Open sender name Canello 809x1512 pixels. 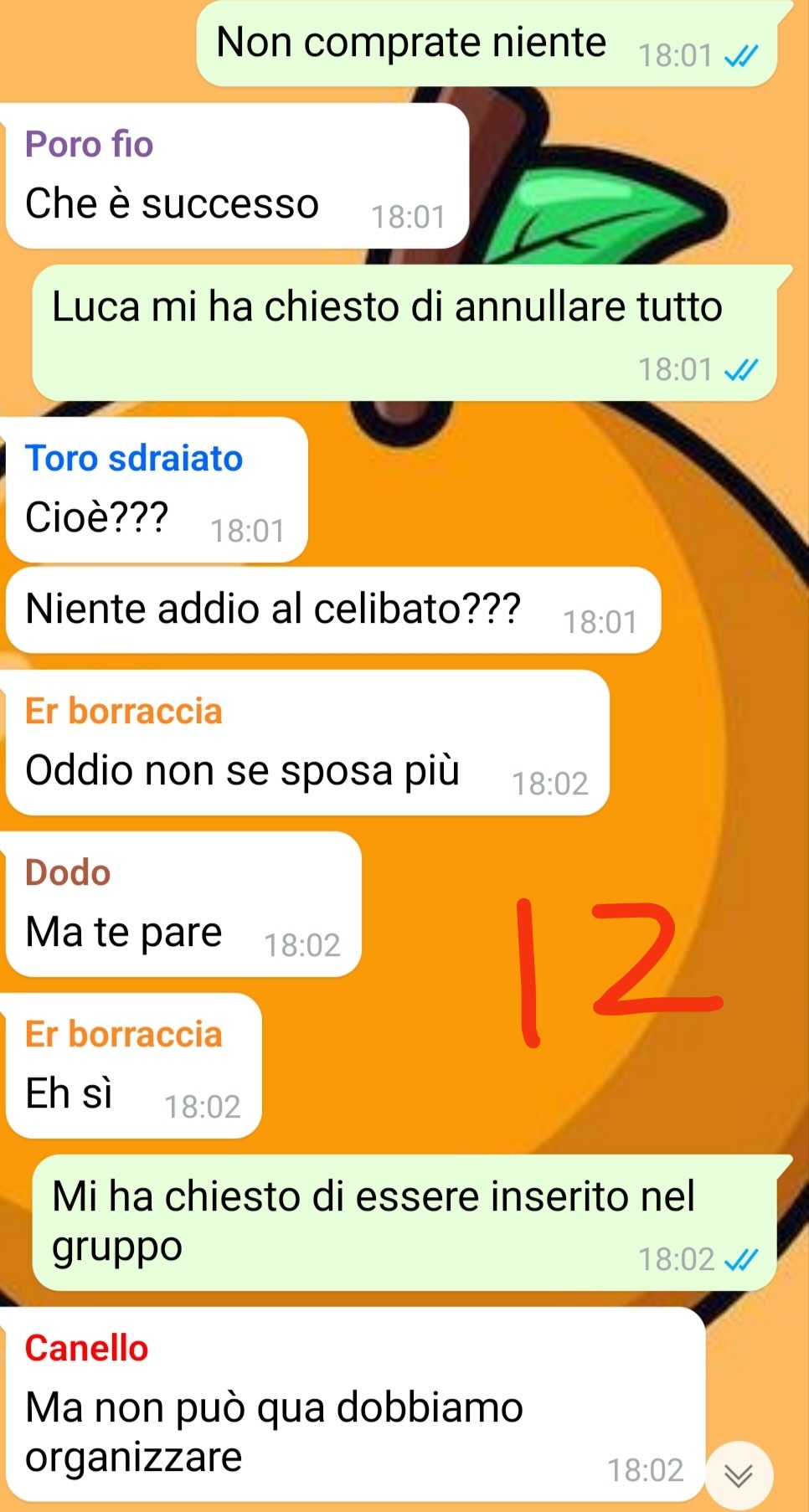point(87,1348)
